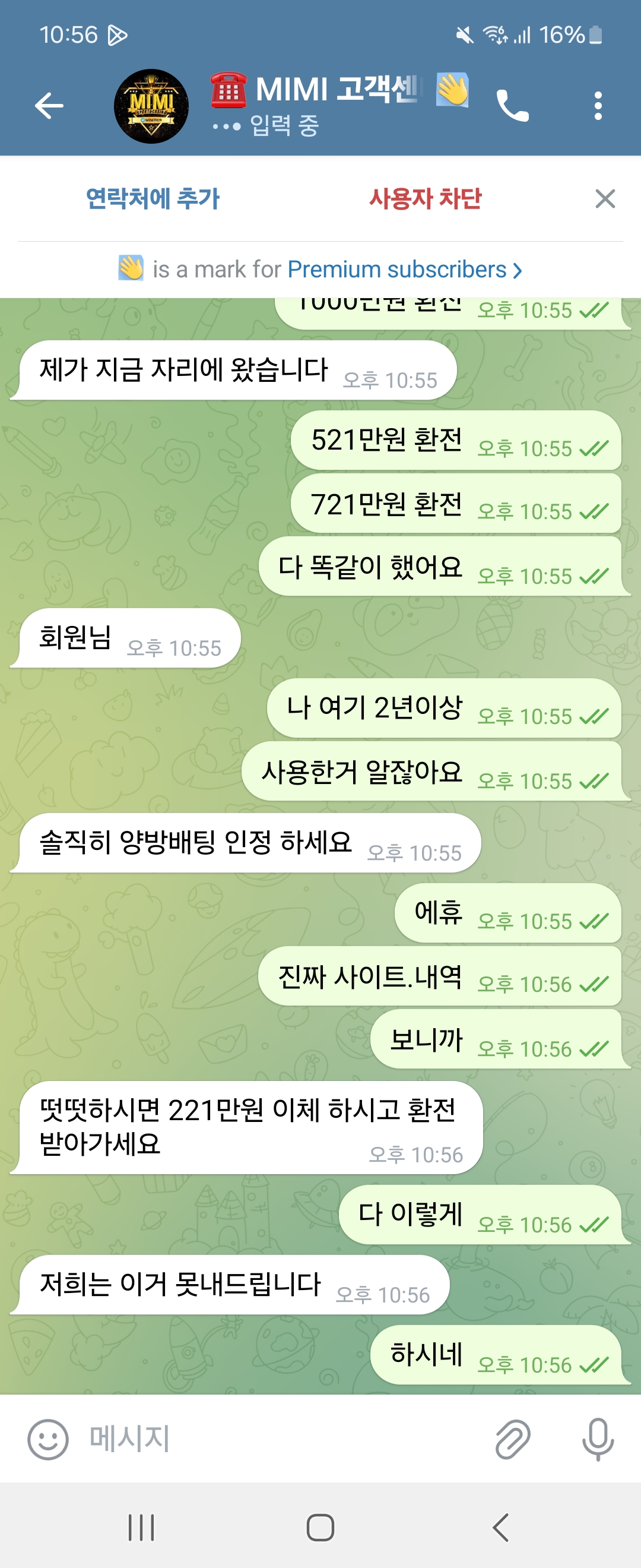Block this user via 사용자 차단
641x1568 pixels.
tap(425, 198)
